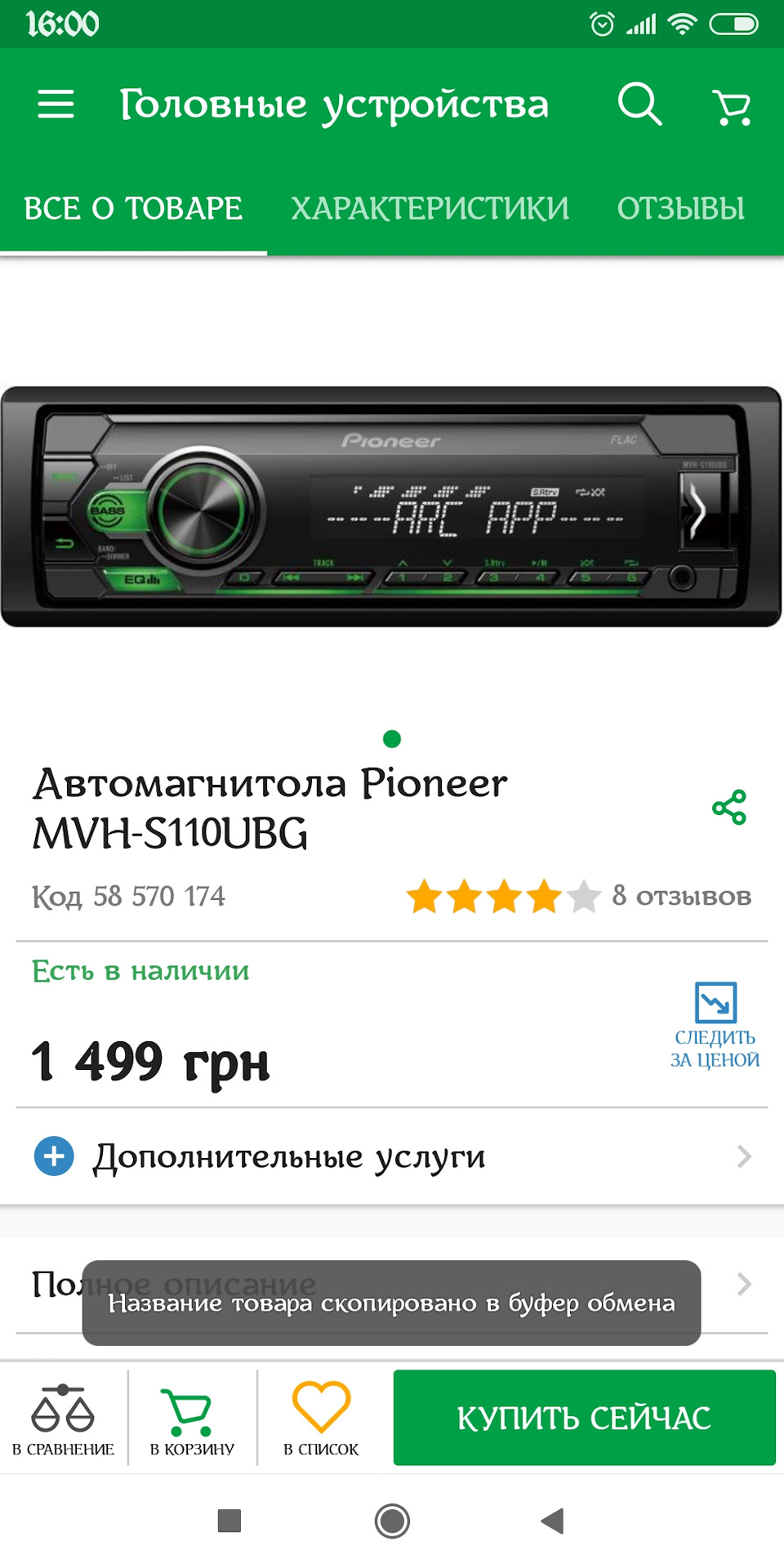784x1568 pixels.
Task: Switch to the ХАРАКТЕРИСТИКИ tab
Action: point(430,209)
